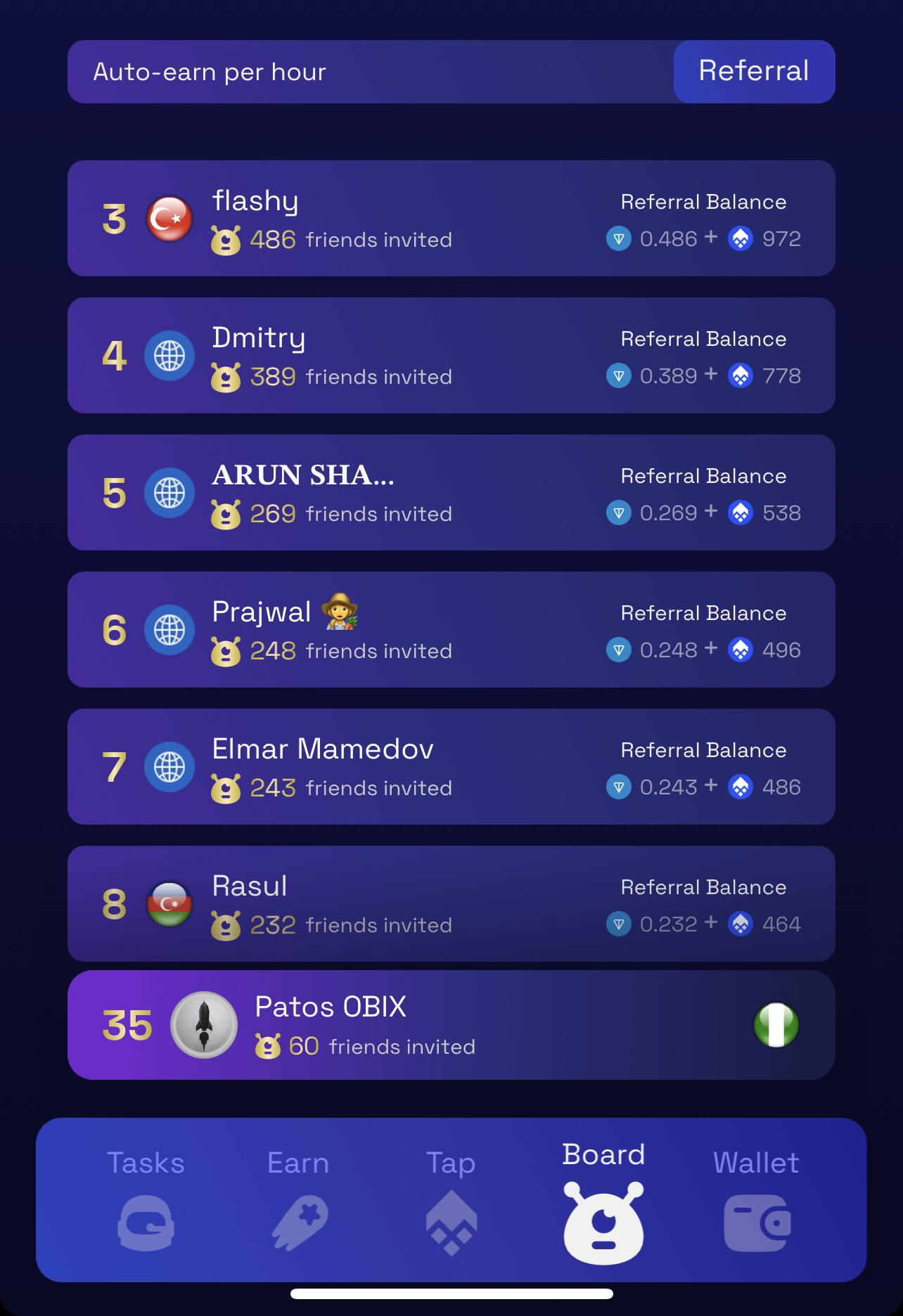The width and height of the screenshot is (903, 1316).
Task: Open Dmitry's leaderboard entry
Action: pos(451,356)
